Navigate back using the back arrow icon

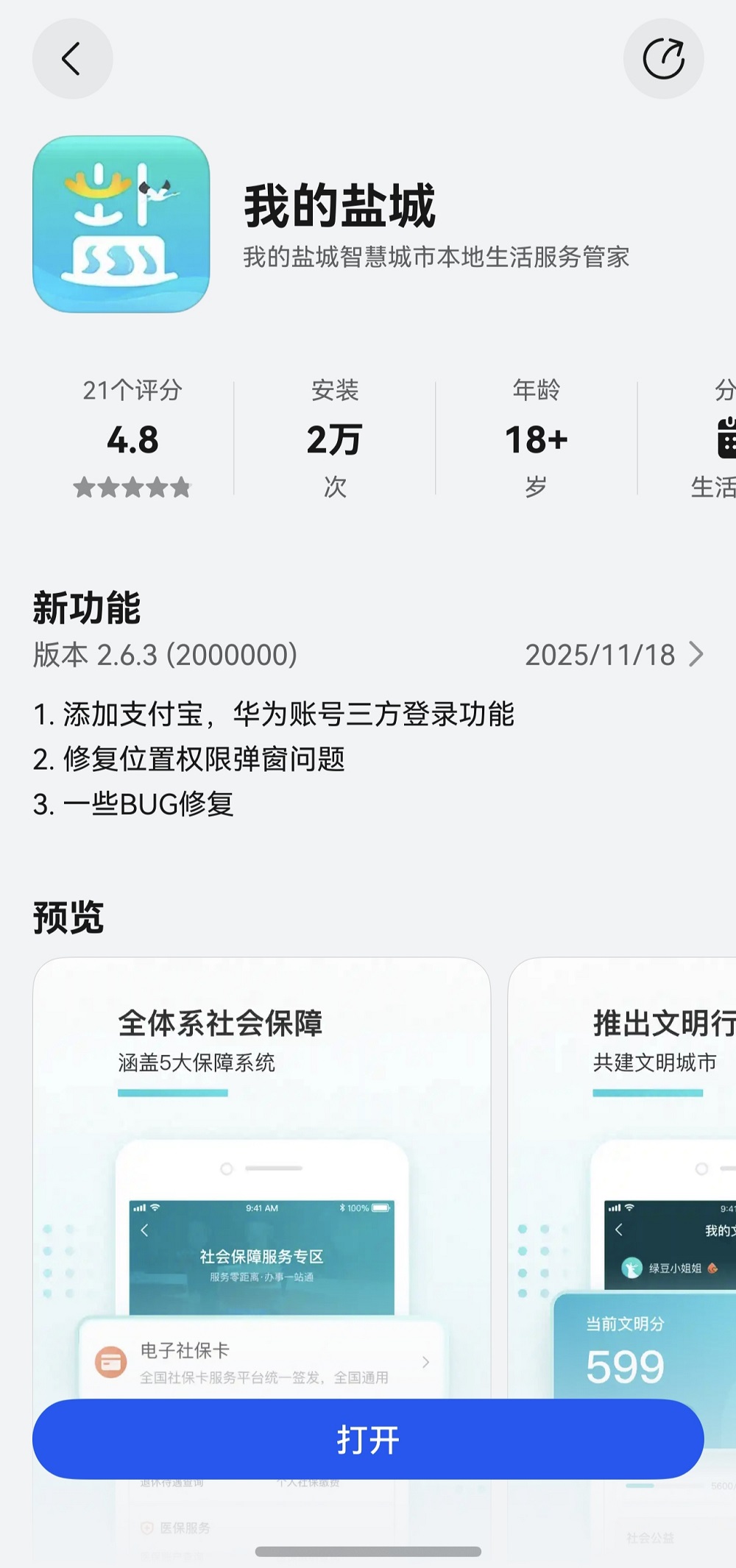tap(72, 59)
